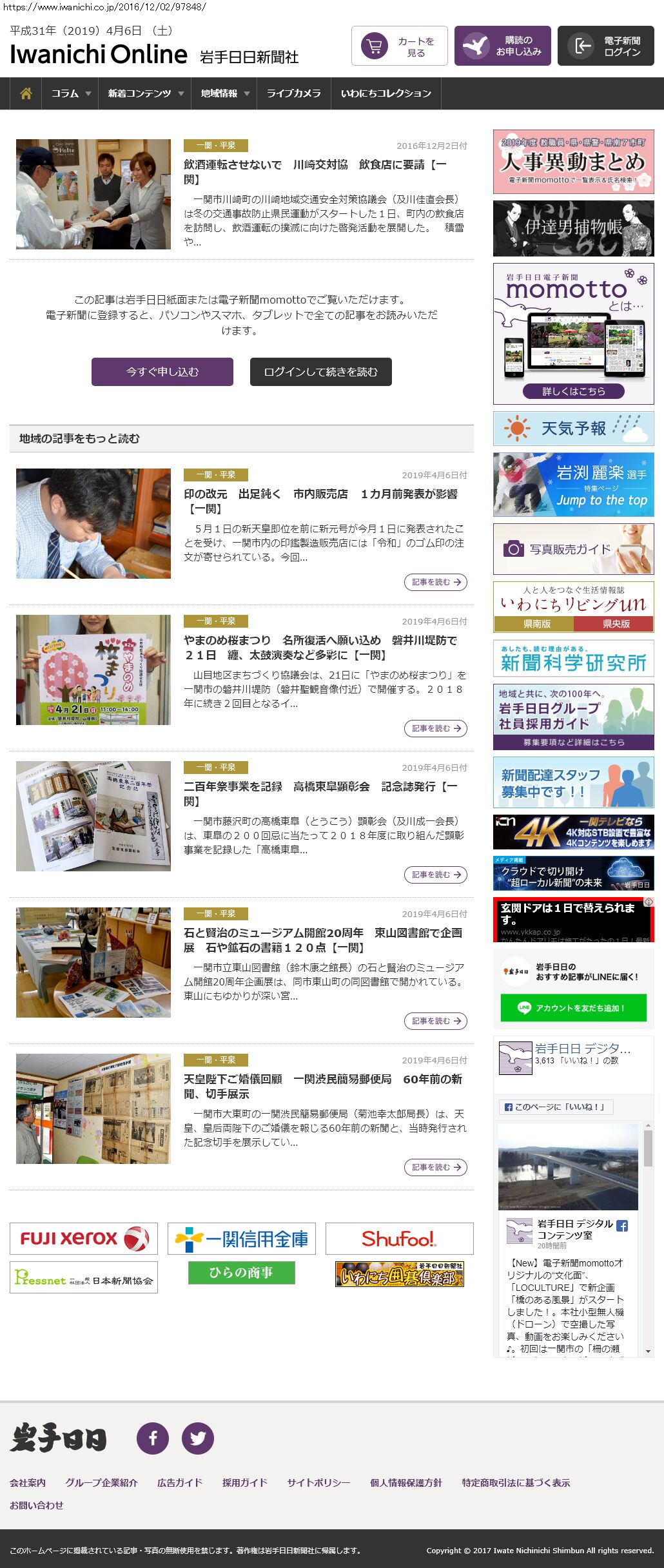Expand the コラム dropdown menu

[70, 93]
